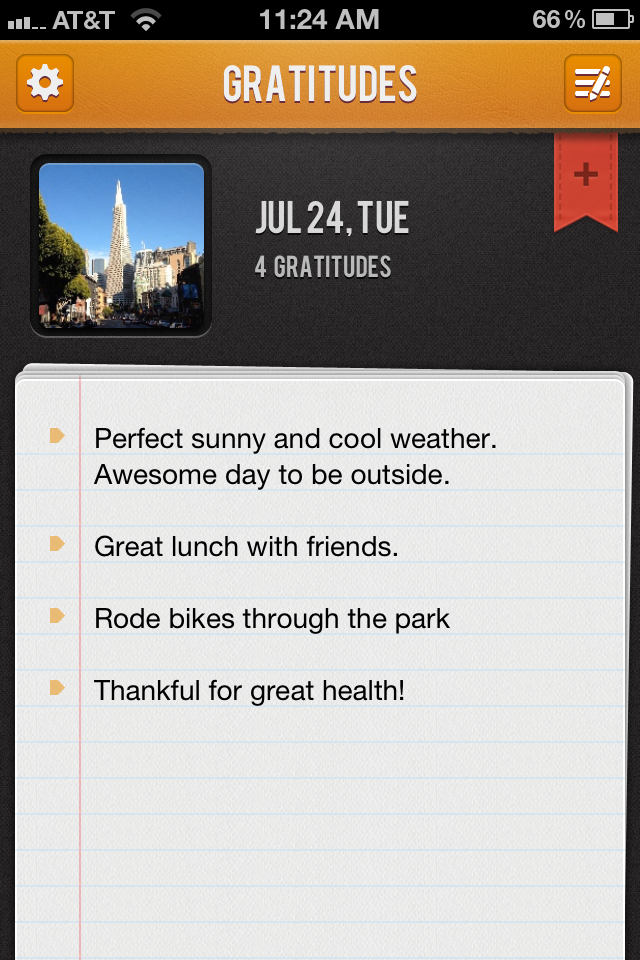Open the Jul 24 day photo

[120, 246]
